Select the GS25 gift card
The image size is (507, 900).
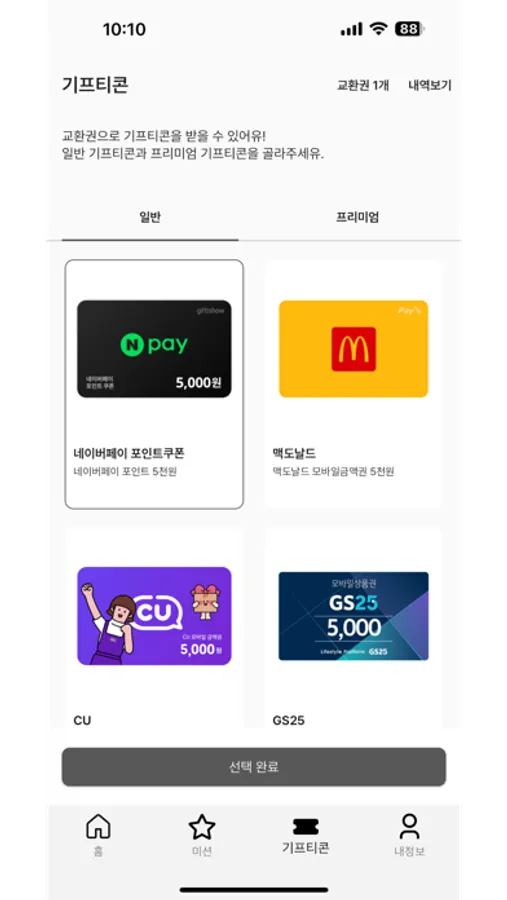(x=353, y=628)
